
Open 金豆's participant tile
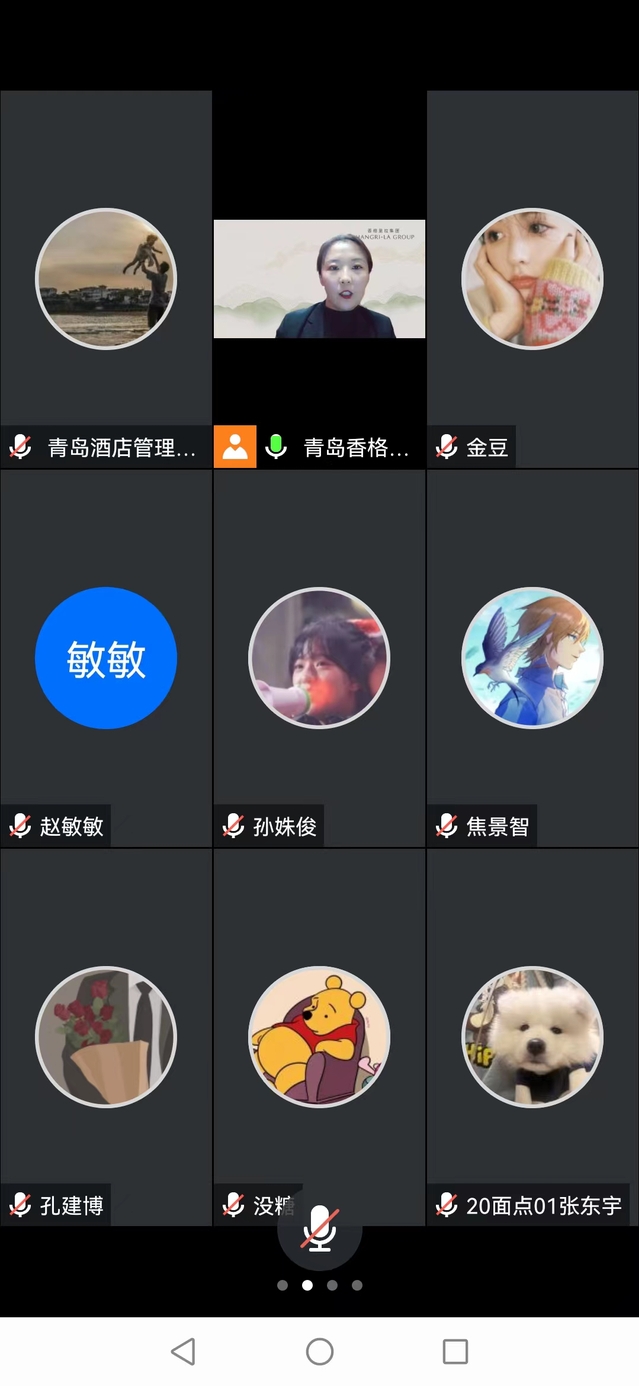pyautogui.click(x=532, y=279)
